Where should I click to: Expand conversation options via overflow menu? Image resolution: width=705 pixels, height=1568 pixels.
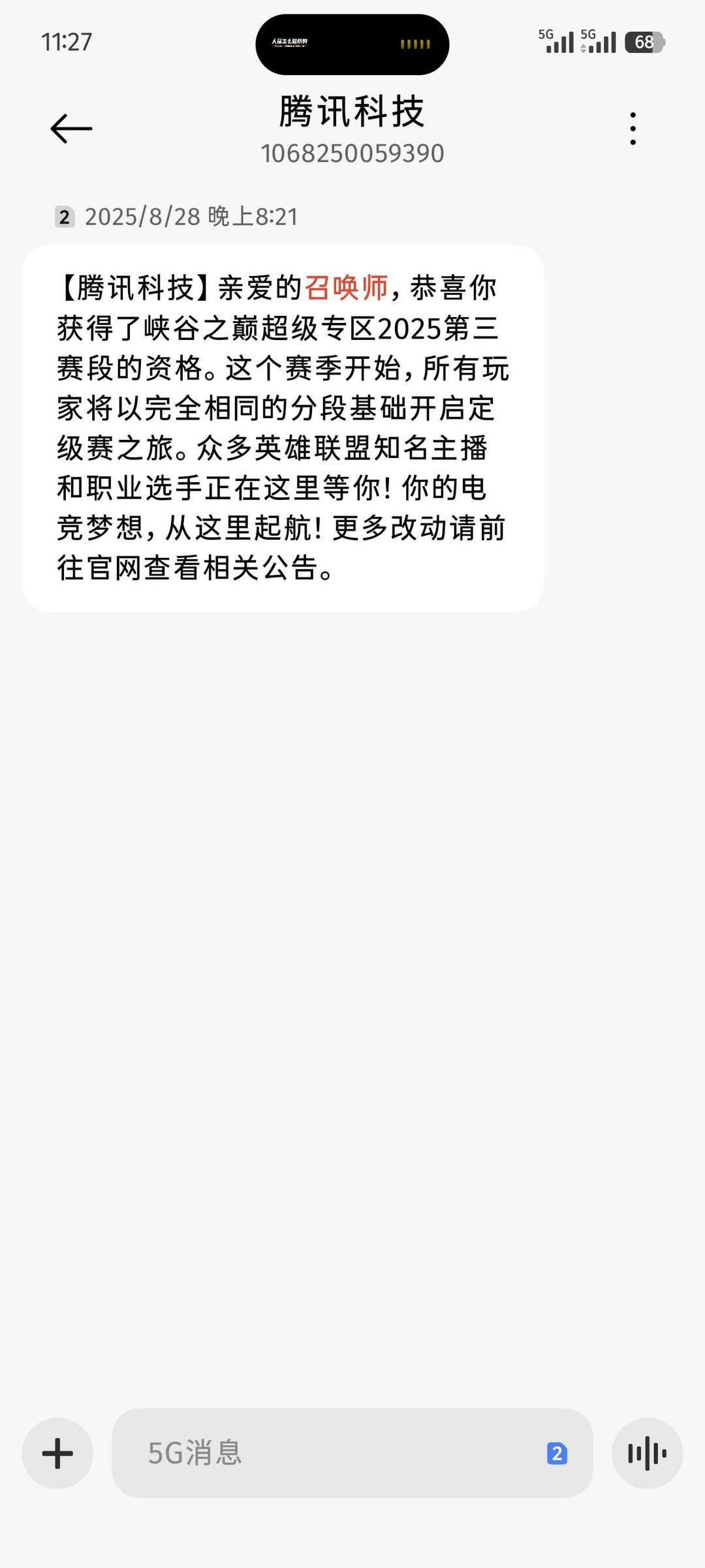[632, 128]
